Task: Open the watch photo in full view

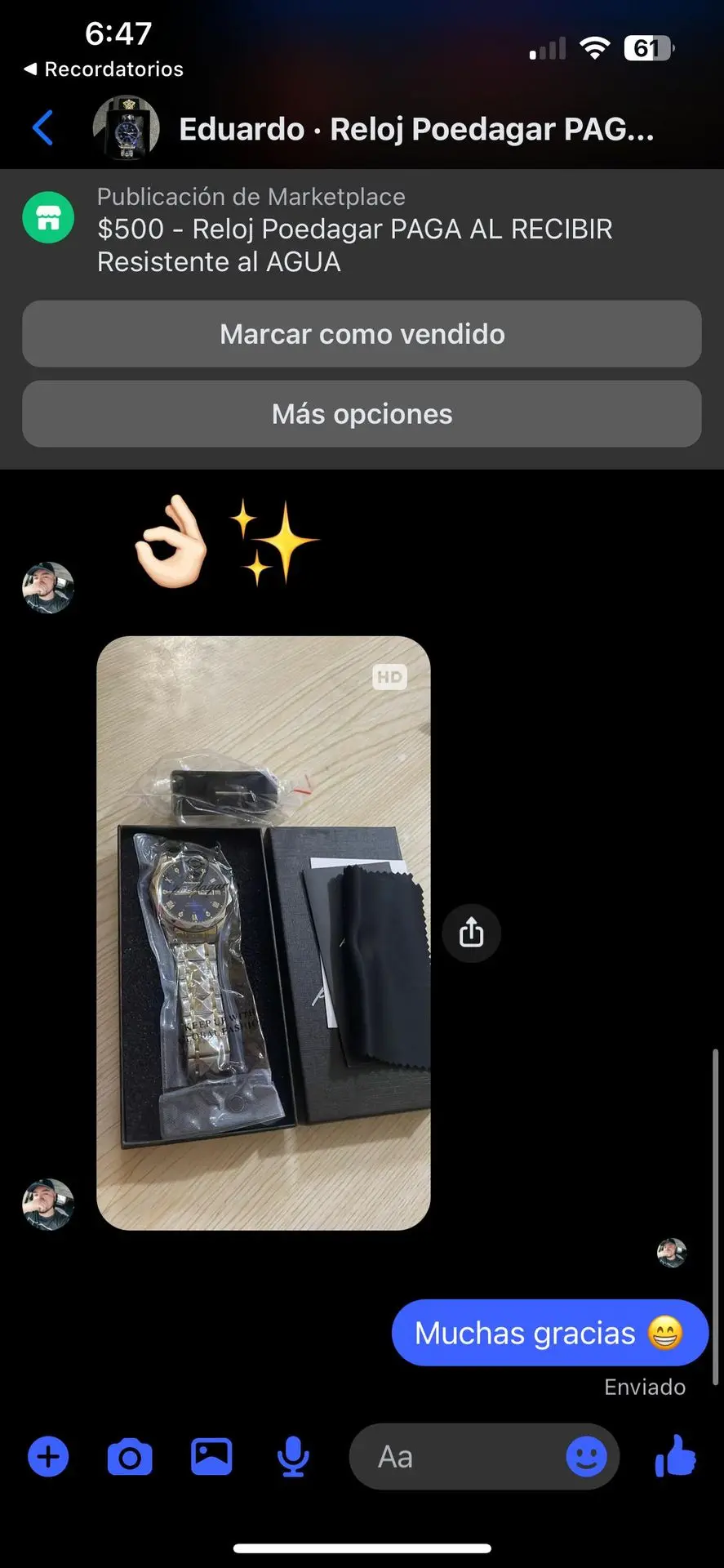Action: click(x=263, y=933)
